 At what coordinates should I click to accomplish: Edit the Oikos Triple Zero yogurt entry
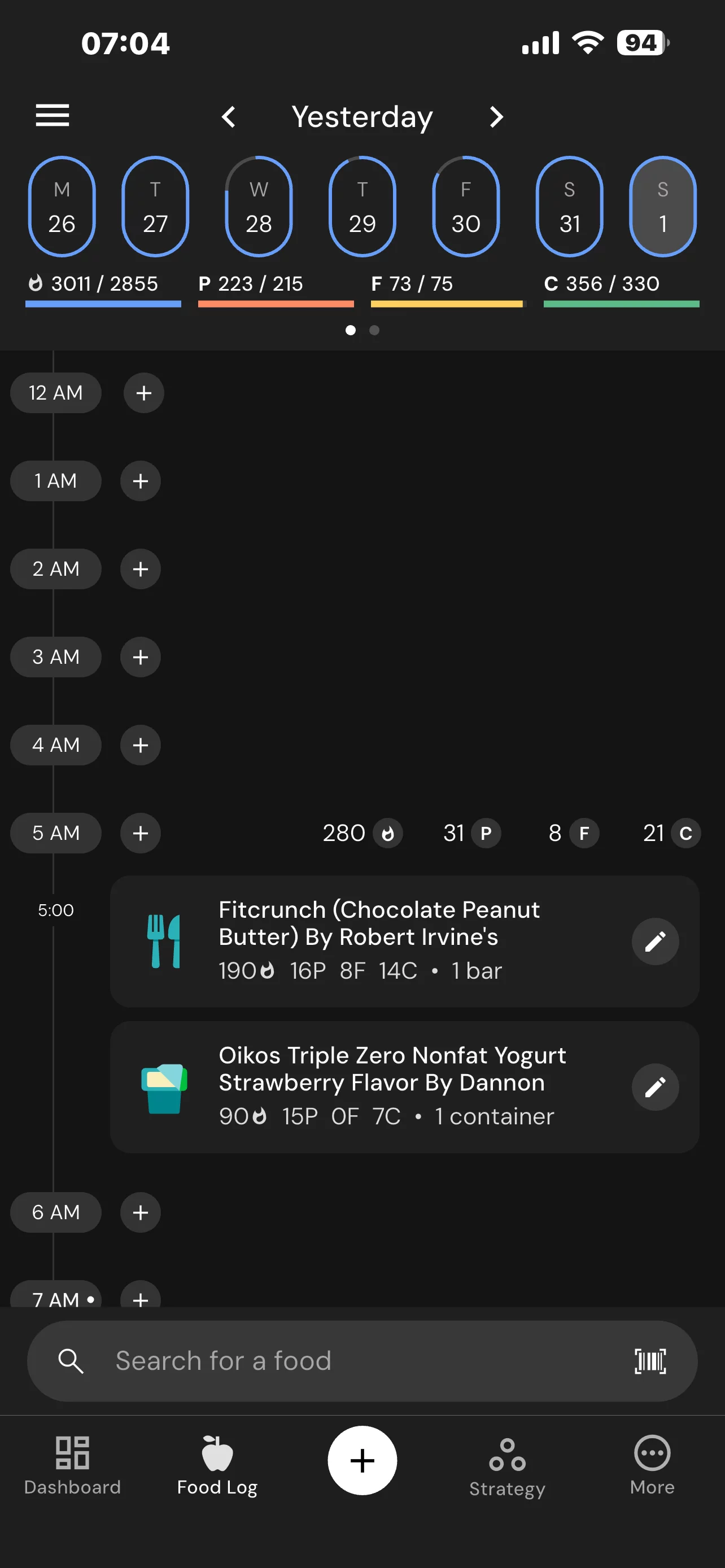point(655,1087)
